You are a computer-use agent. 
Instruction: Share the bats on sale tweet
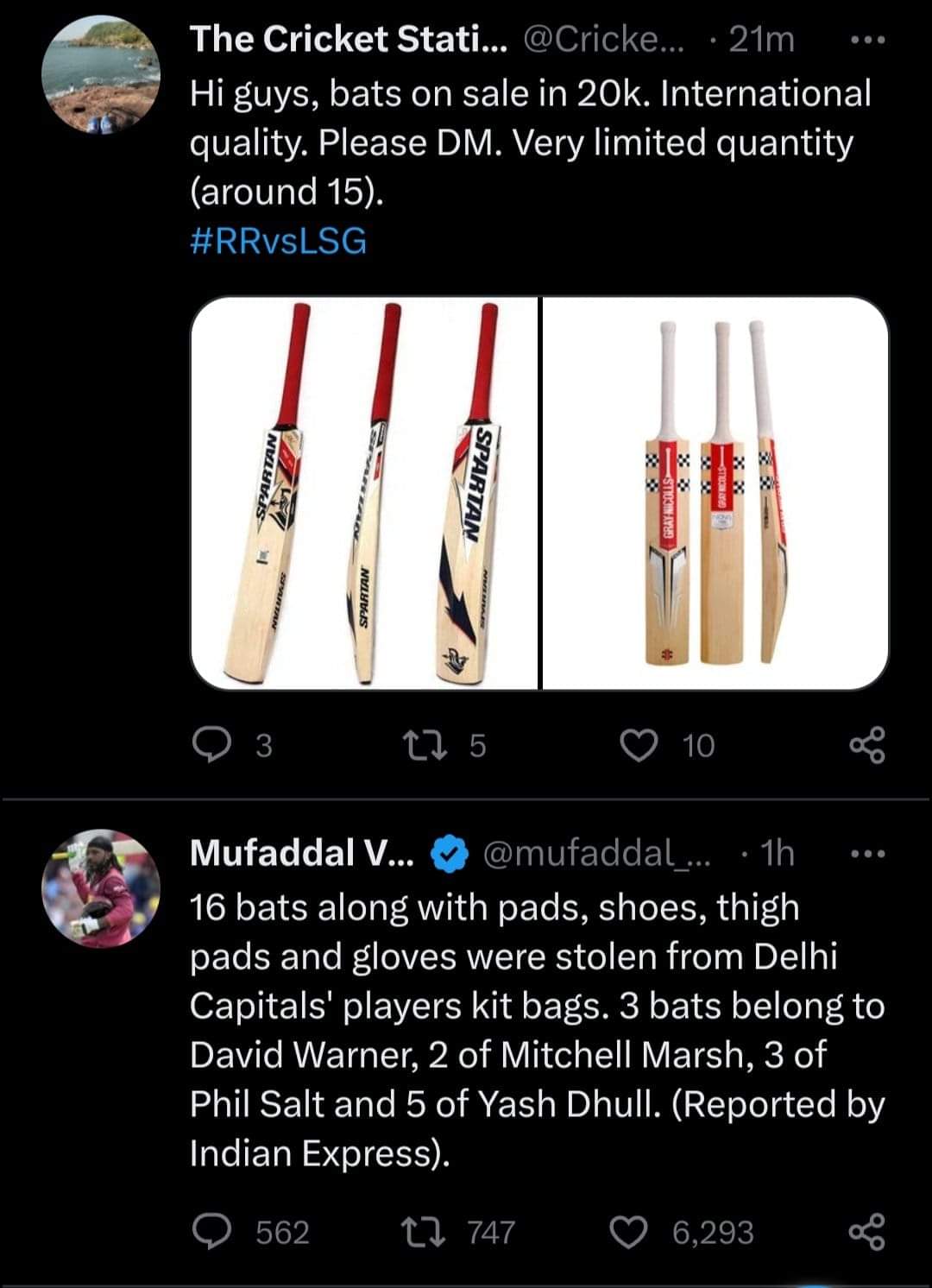pos(866,745)
